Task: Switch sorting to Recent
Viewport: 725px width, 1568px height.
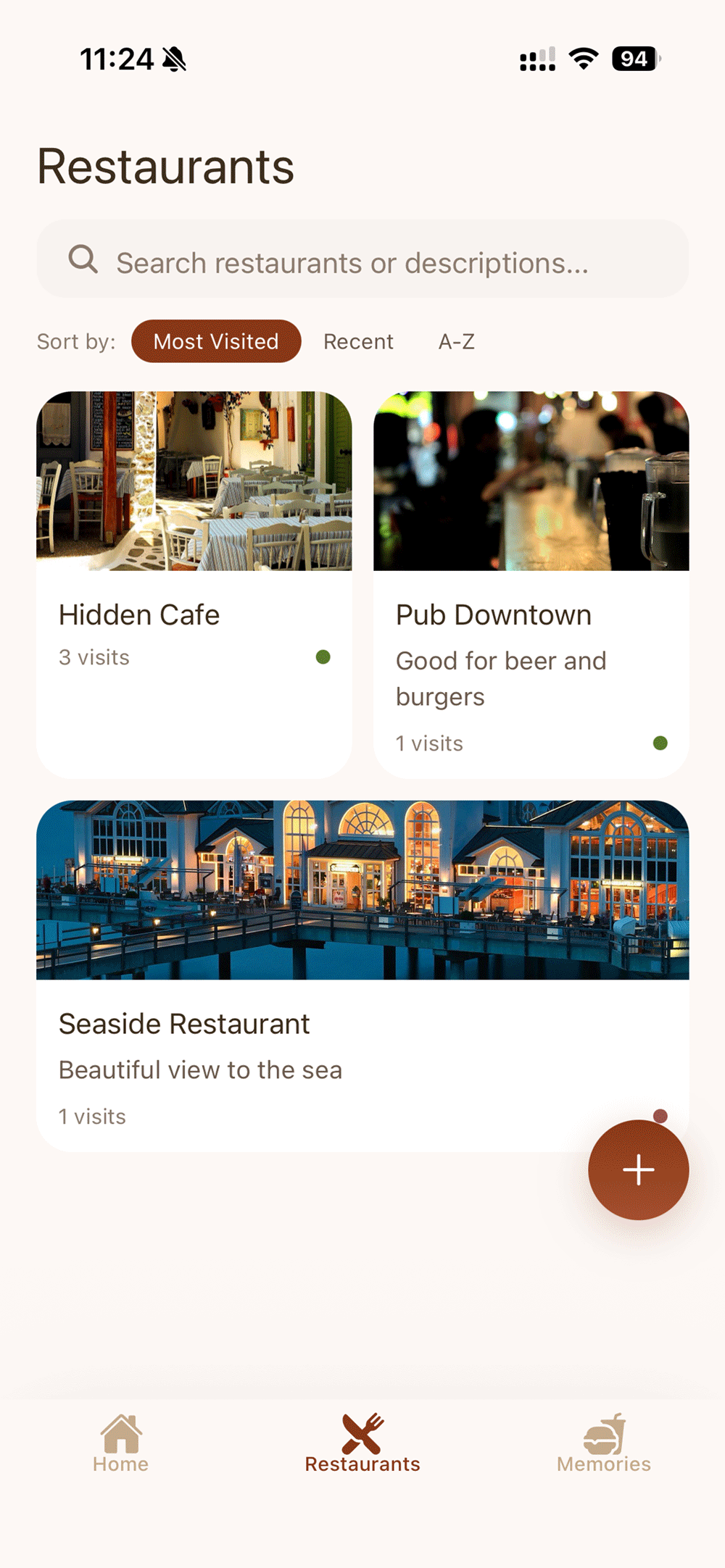Action: (x=358, y=341)
